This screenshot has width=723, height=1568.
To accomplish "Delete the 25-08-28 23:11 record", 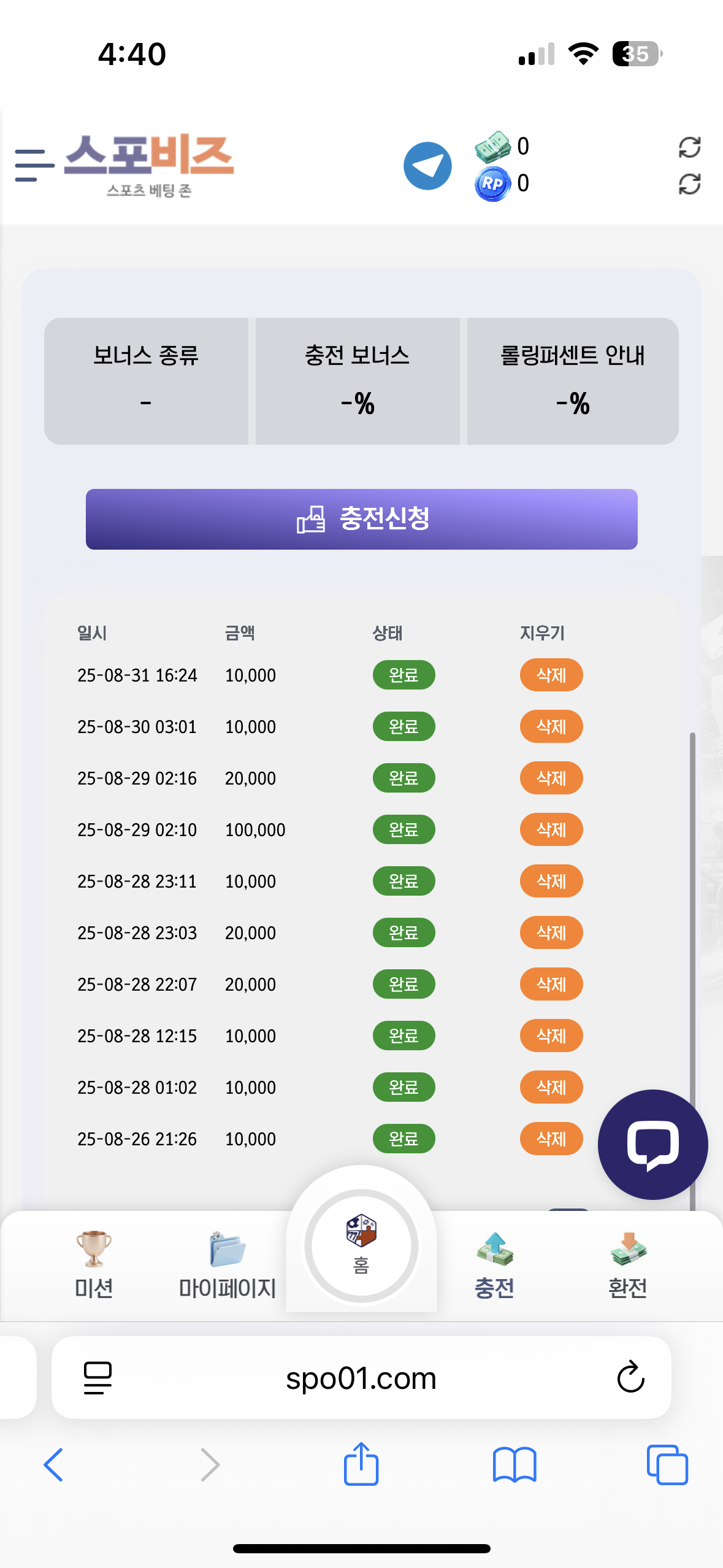I will click(551, 881).
